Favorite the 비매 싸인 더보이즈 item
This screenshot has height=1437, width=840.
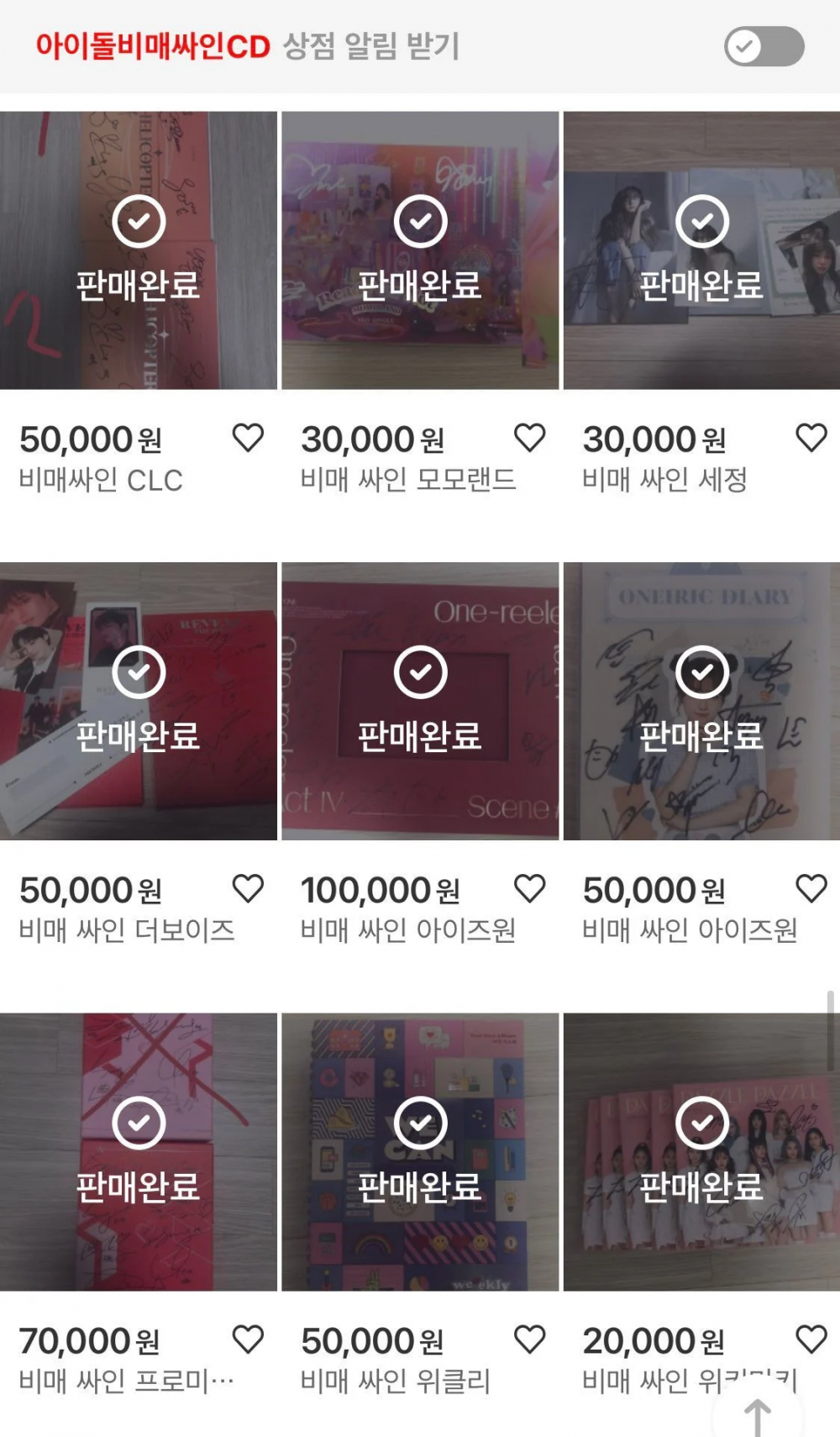(248, 888)
